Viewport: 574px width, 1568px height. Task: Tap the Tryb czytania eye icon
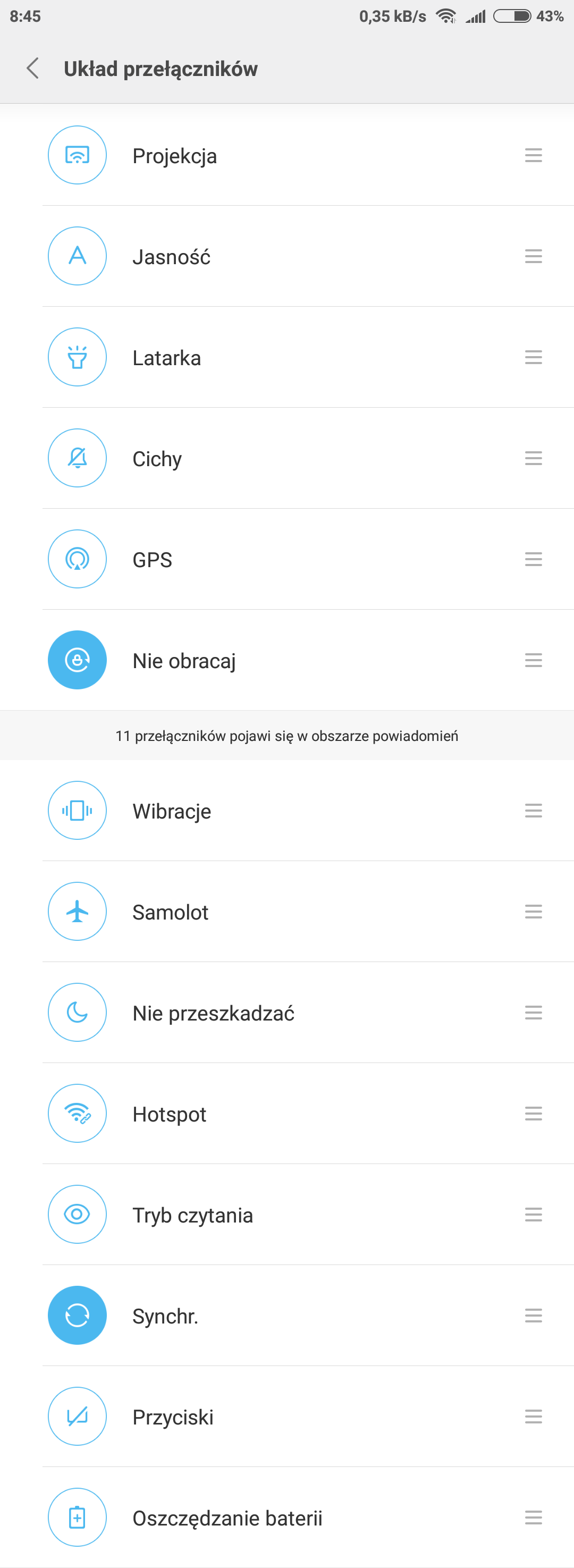(77, 1215)
